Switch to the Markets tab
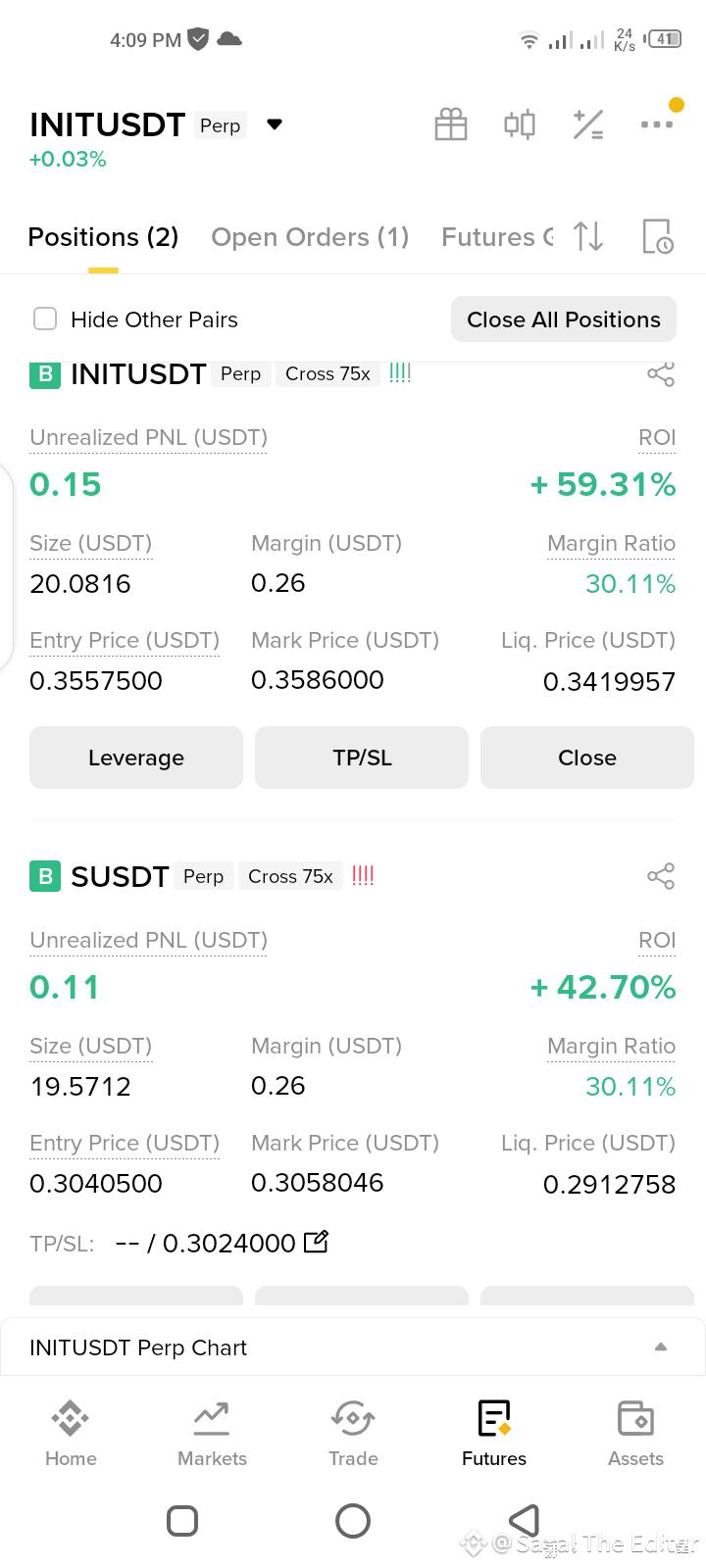The width and height of the screenshot is (706, 1568). pos(212,1433)
